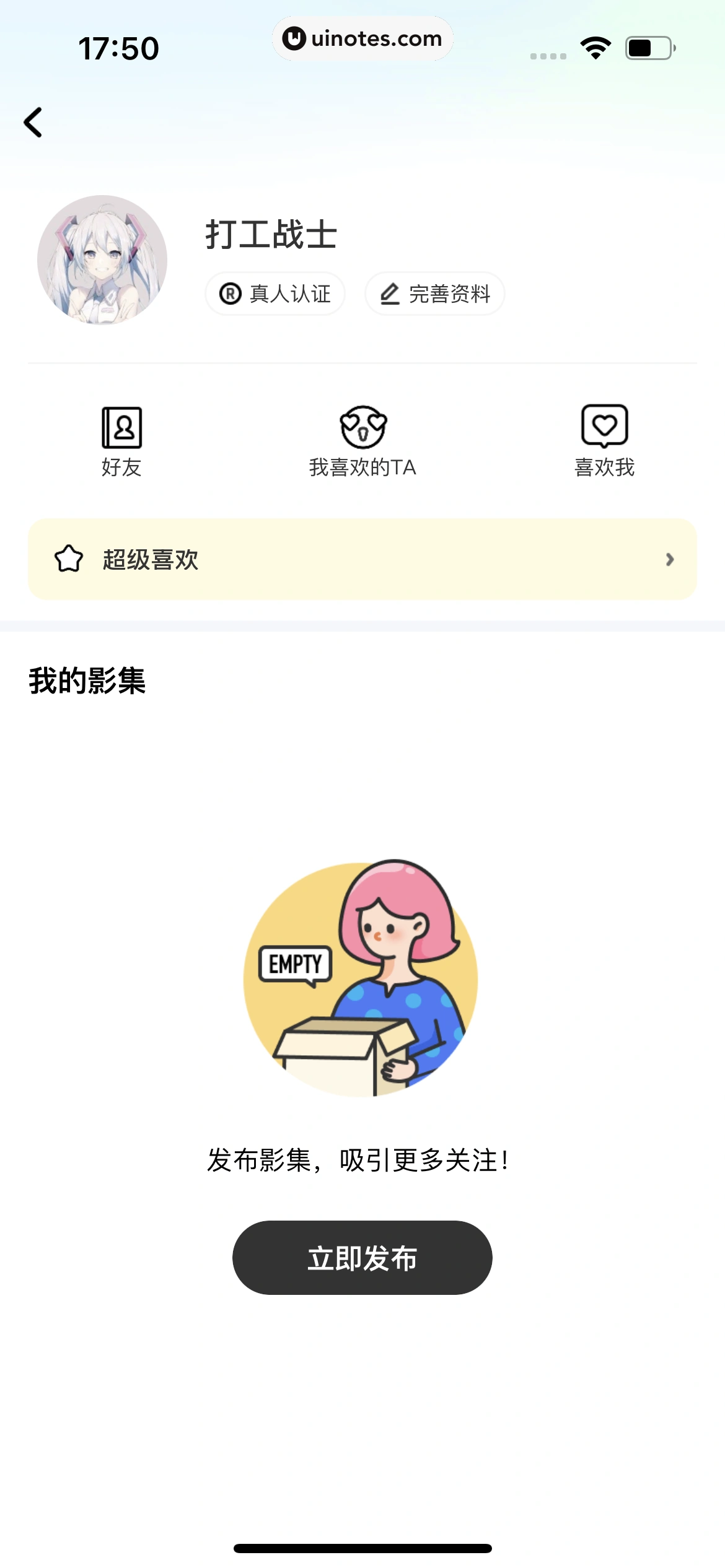725x1568 pixels.
Task: Go back using the top-left arrow
Action: coord(33,122)
